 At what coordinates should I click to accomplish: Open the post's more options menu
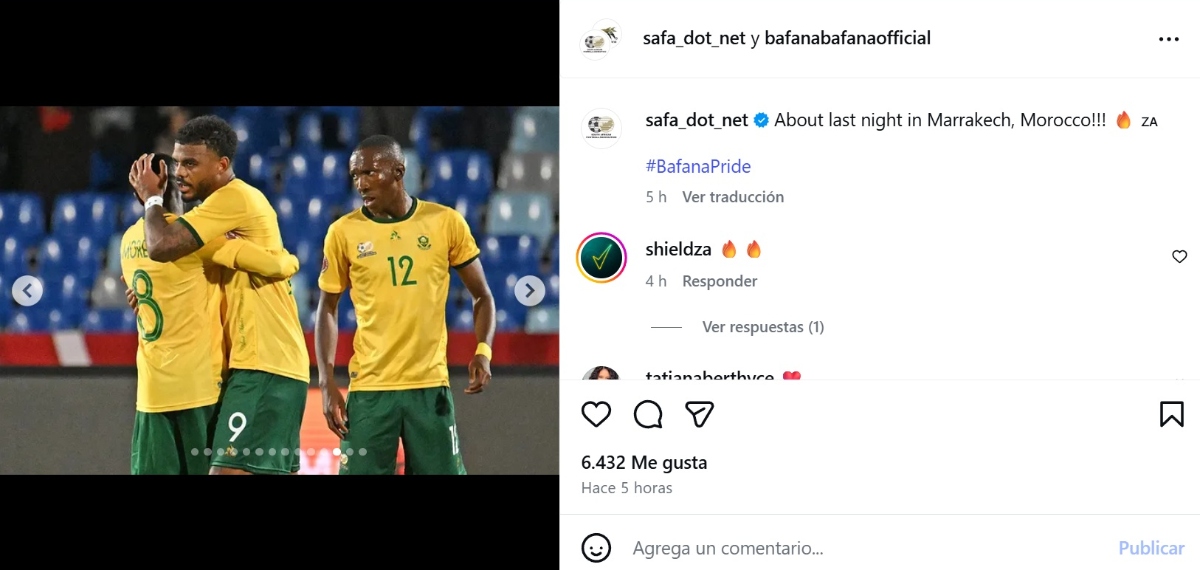click(1168, 39)
